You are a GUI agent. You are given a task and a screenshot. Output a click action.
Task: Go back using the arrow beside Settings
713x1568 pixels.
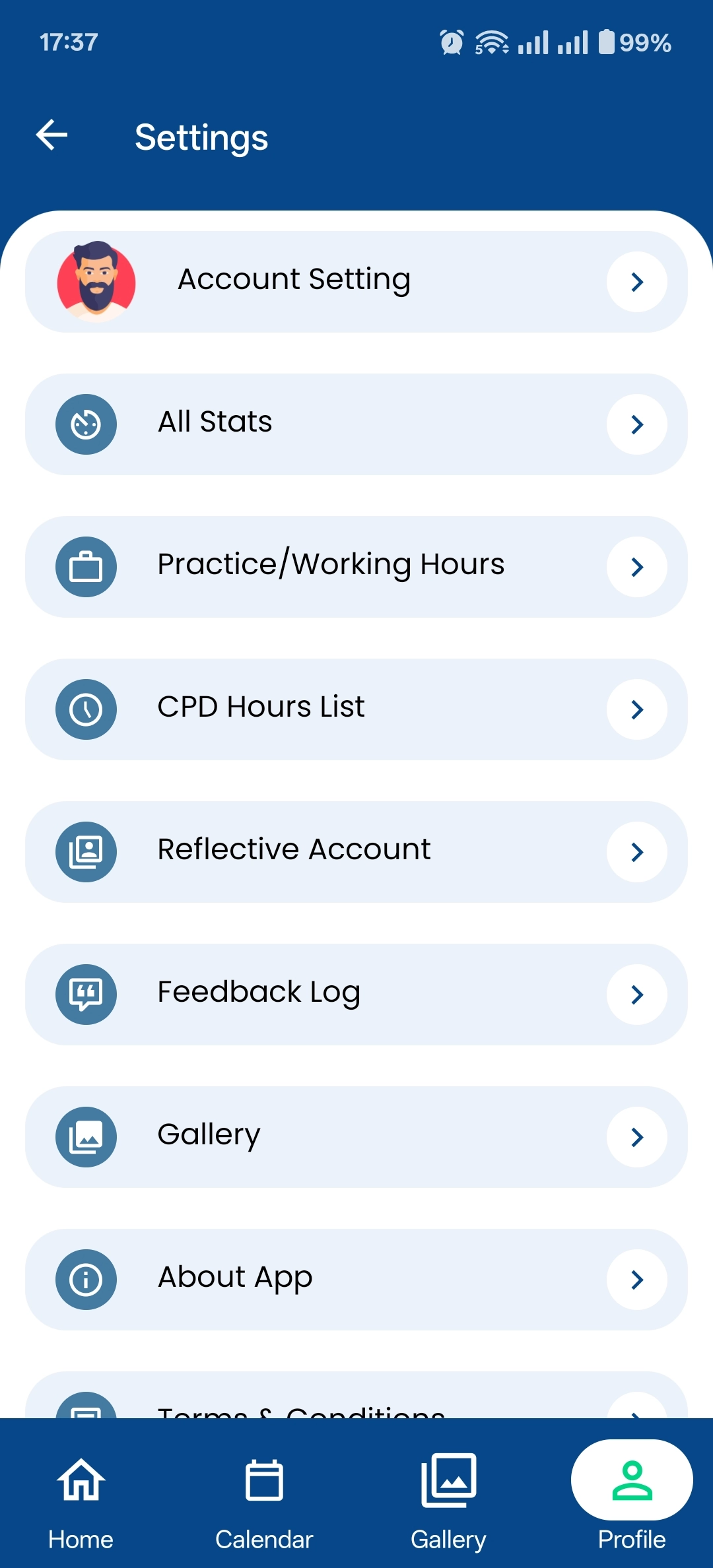point(51,135)
